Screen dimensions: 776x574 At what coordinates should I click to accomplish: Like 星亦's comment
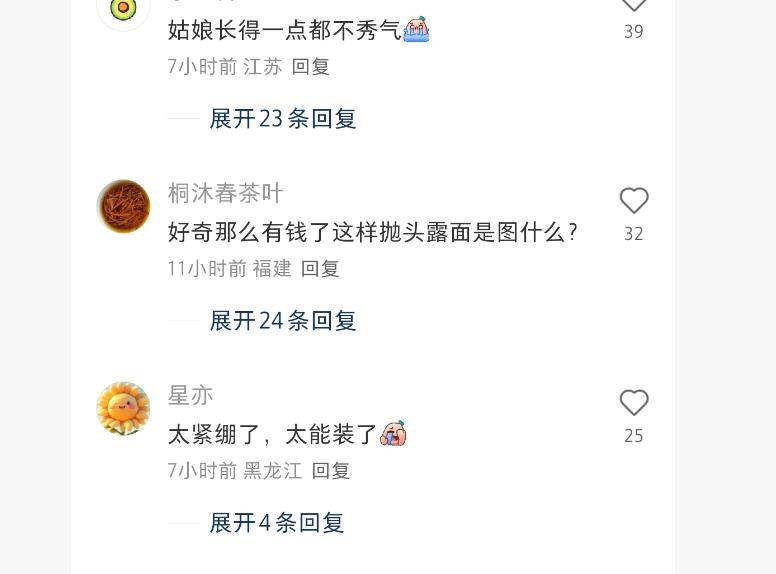(x=633, y=404)
